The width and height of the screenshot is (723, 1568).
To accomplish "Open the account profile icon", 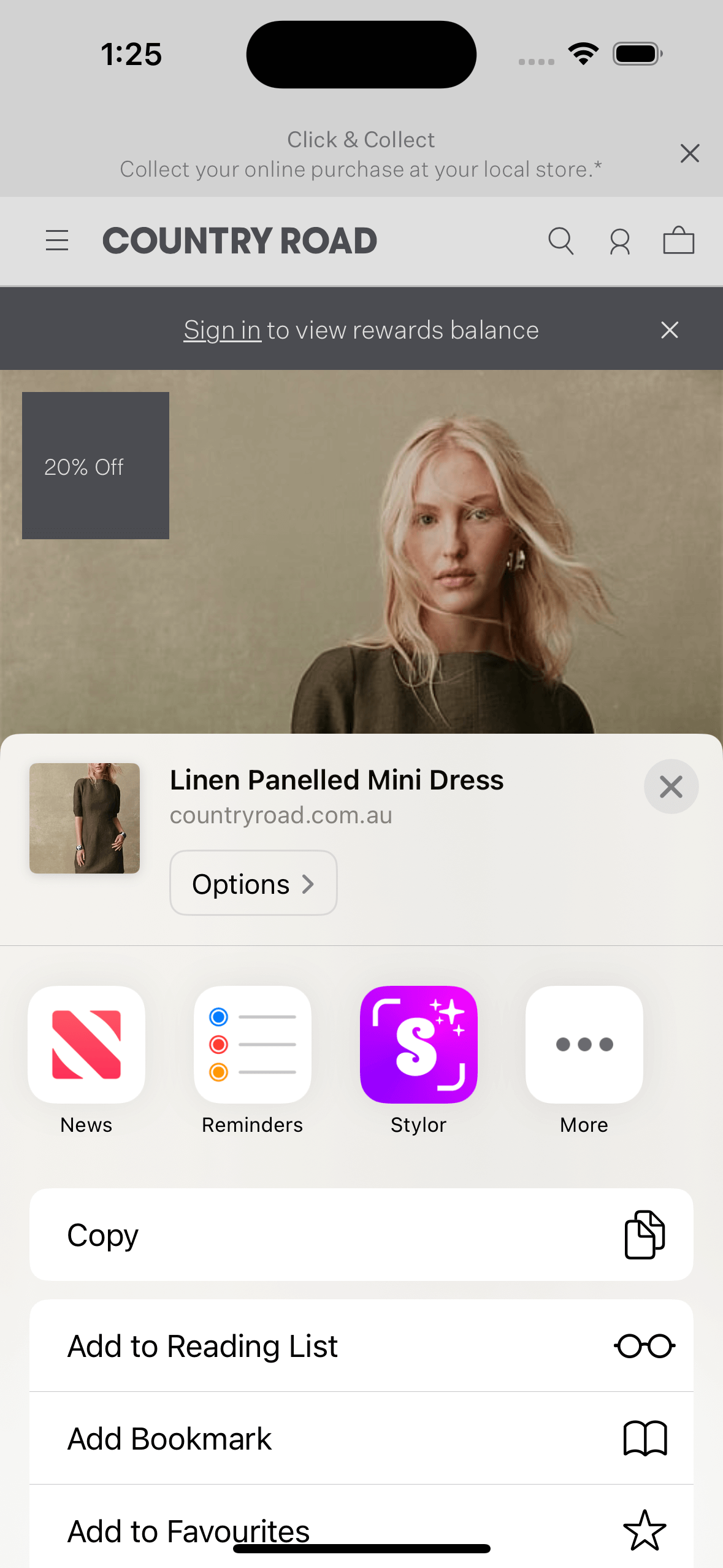I will [x=619, y=240].
